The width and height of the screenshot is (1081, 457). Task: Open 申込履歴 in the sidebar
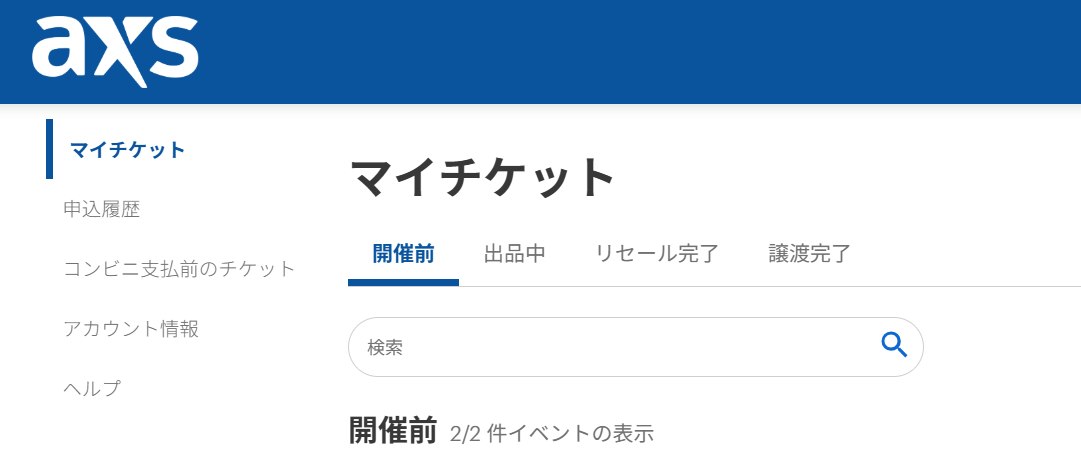(x=101, y=209)
